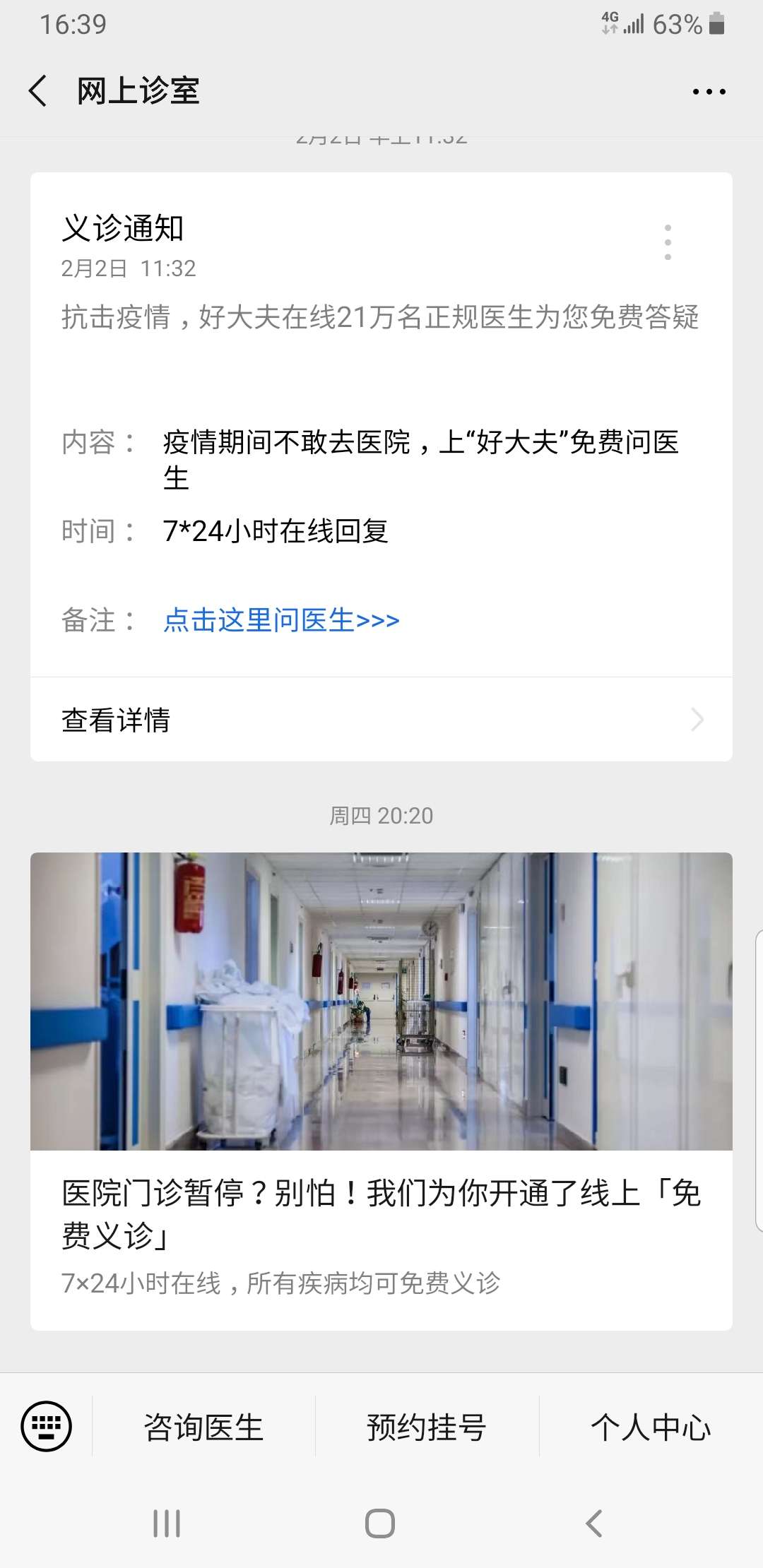
Task: Go back from 网上诊室 chat
Action: pyautogui.click(x=39, y=91)
